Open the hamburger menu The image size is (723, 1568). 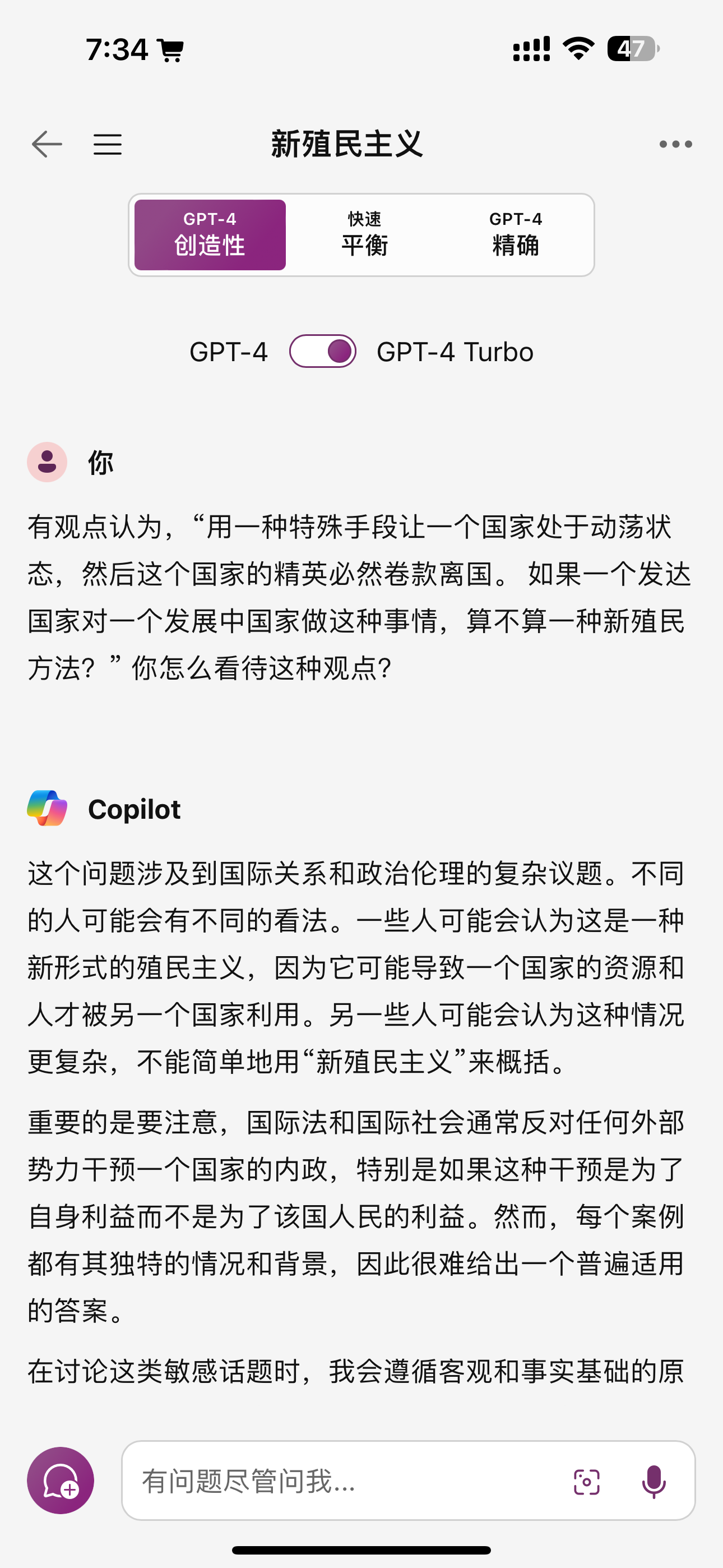108,144
